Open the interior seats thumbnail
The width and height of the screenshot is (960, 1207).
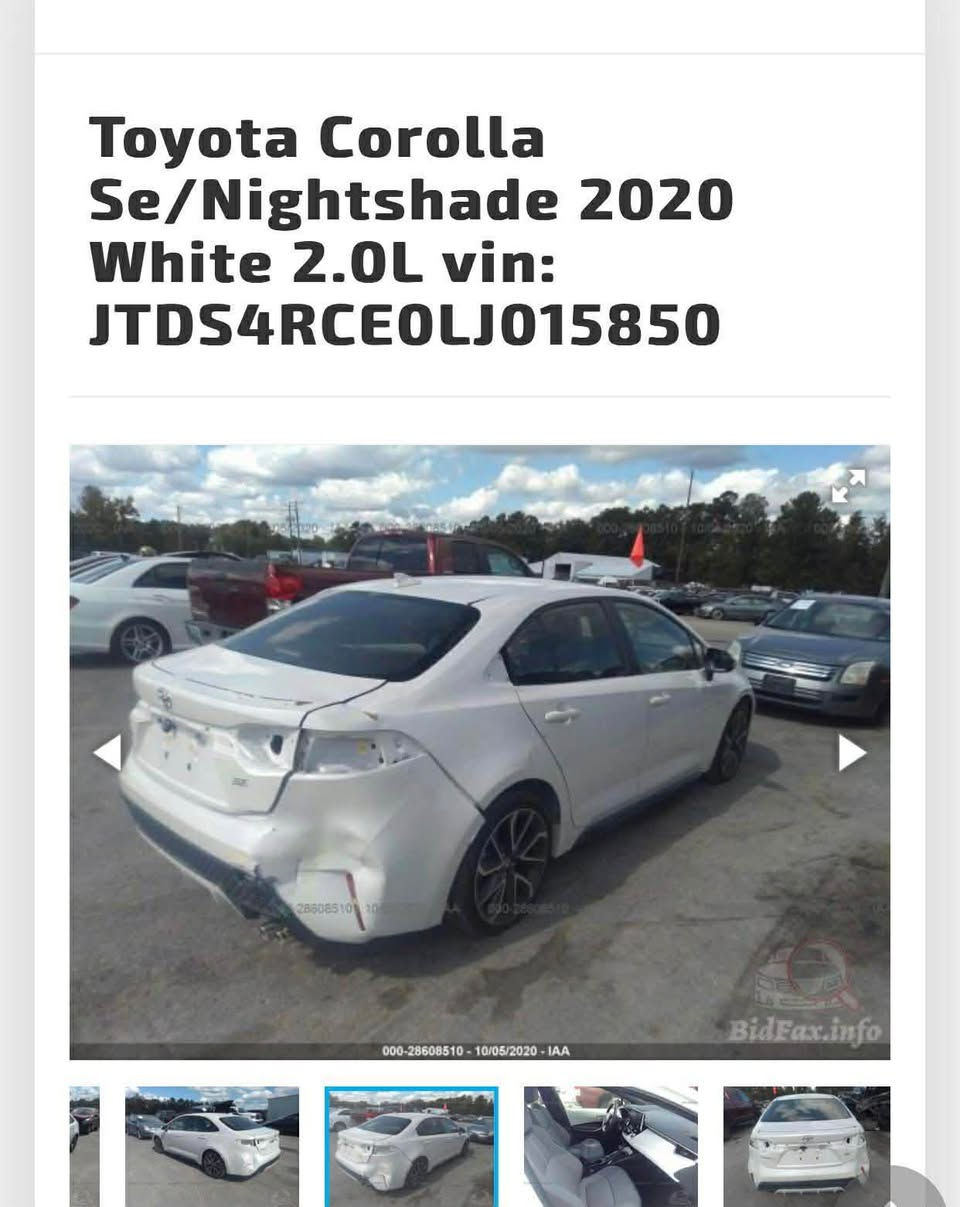click(610, 1145)
